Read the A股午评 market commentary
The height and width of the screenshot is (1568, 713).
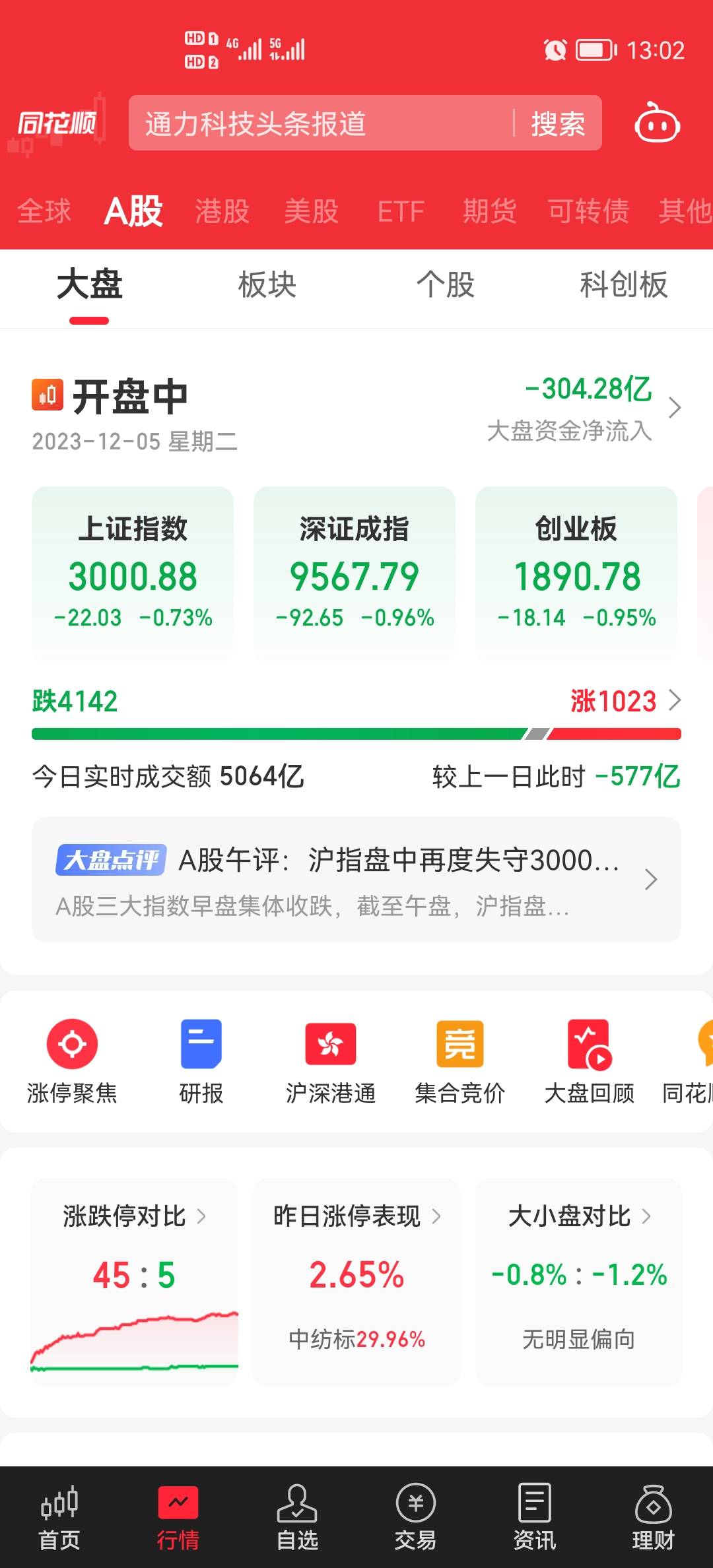356,880
